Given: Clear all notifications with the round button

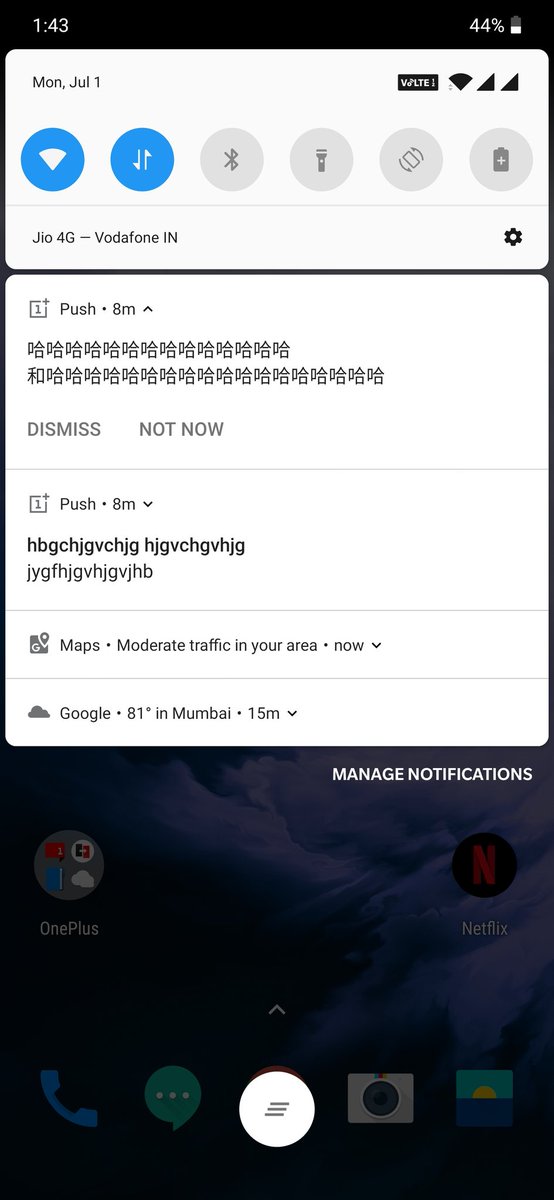Looking at the screenshot, I should (x=277, y=1109).
